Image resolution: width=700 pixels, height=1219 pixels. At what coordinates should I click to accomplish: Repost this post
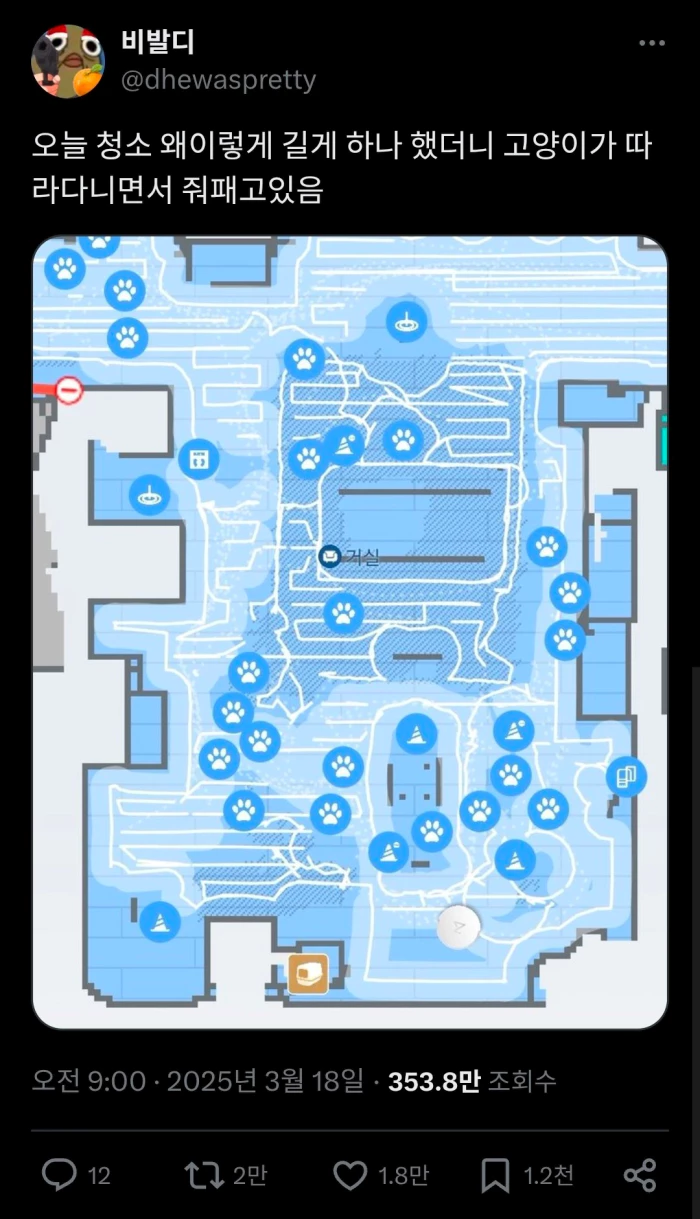point(205,1175)
